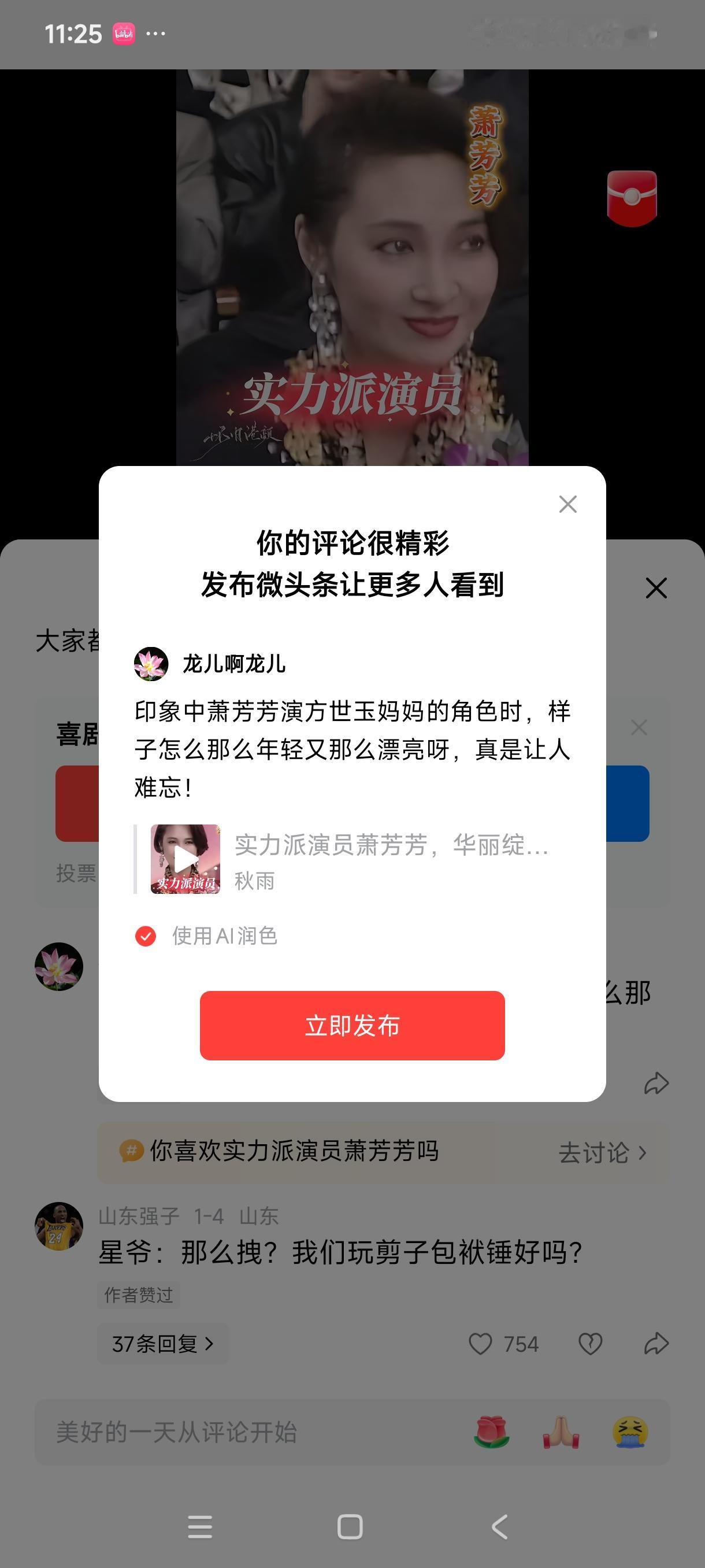Viewport: 705px width, 1568px height.
Task: Tap the 立即发布 publish button
Action: point(352,1025)
